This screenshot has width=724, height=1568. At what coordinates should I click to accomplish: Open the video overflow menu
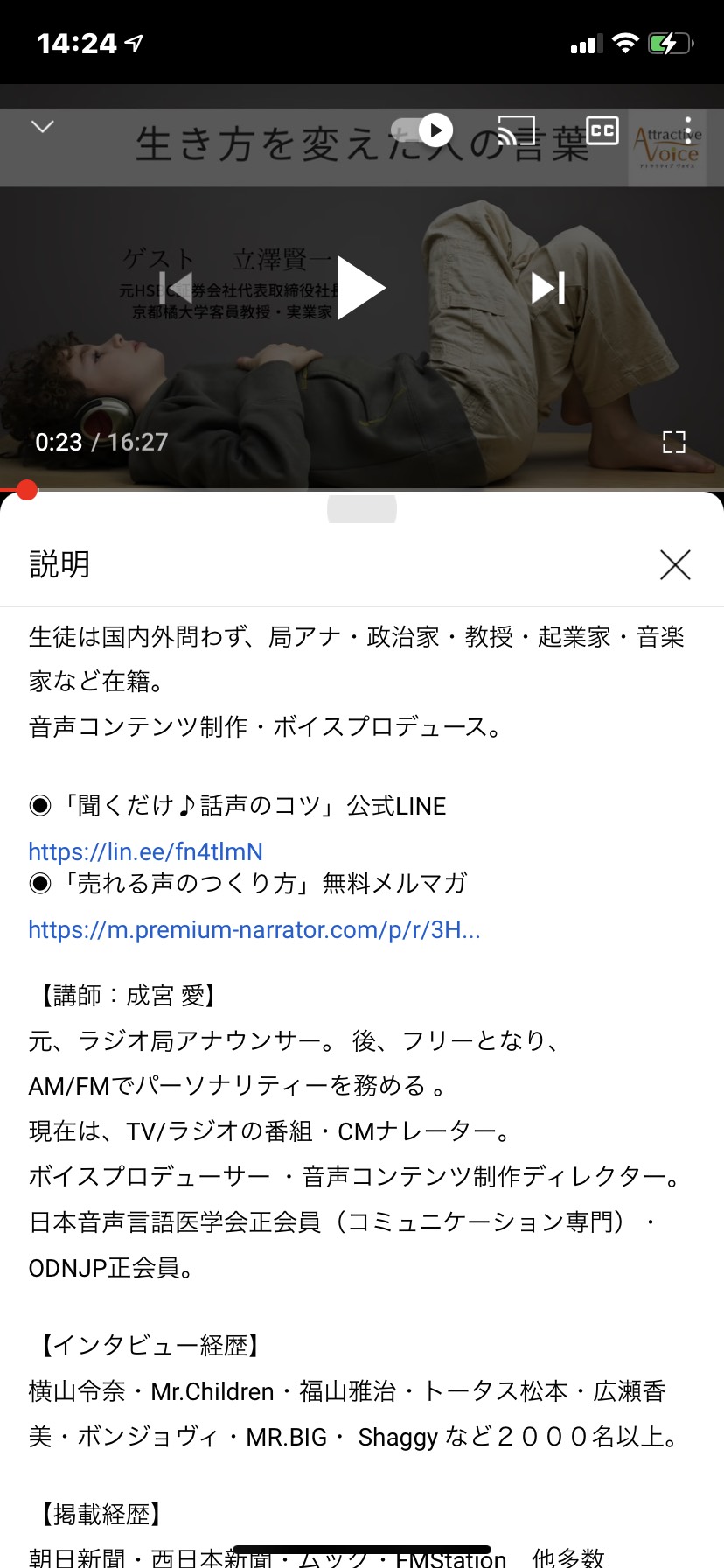point(689,129)
